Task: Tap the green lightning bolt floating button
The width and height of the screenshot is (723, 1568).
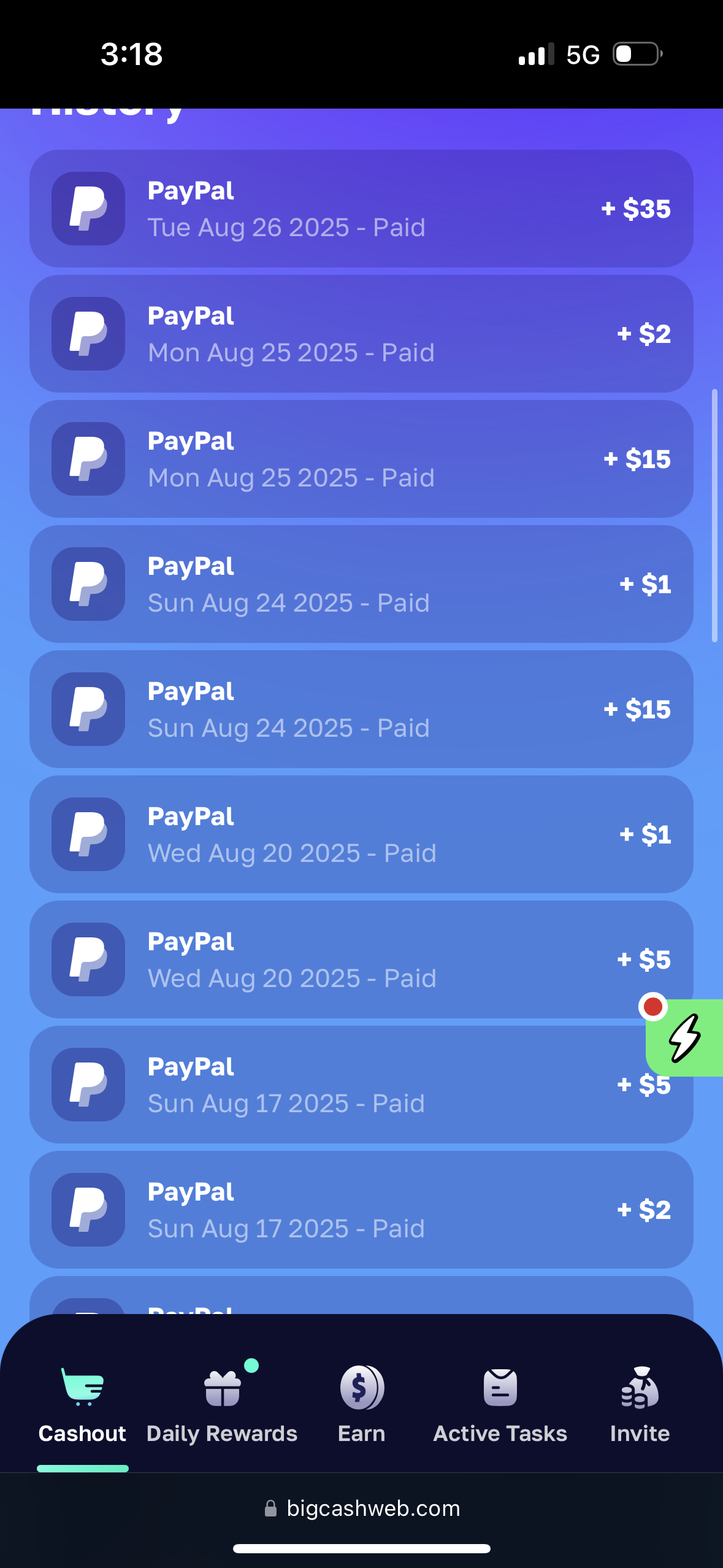Action: click(686, 1038)
